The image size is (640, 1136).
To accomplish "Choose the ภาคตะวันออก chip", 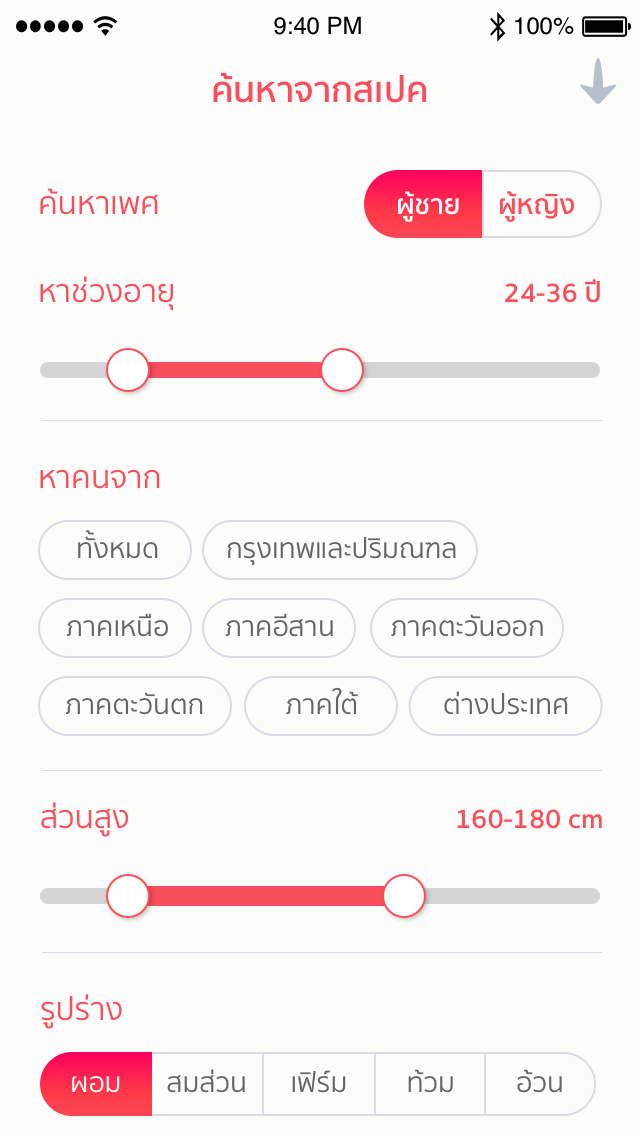I will click(467, 628).
